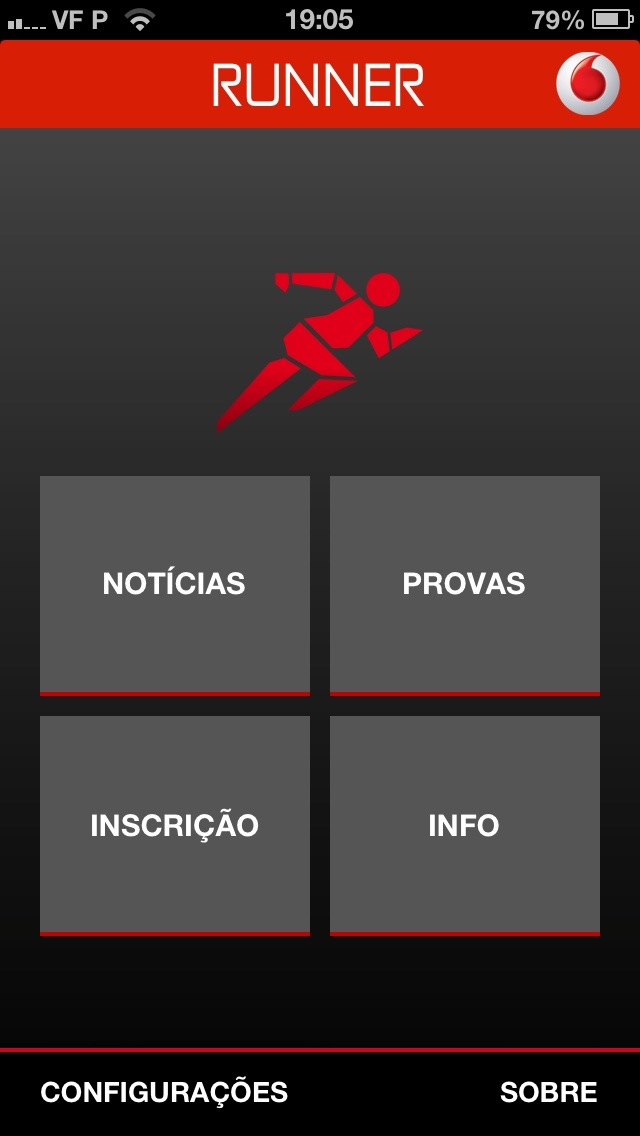Tap Sobre to view about page
This screenshot has width=640, height=1136.
coord(548,1092)
